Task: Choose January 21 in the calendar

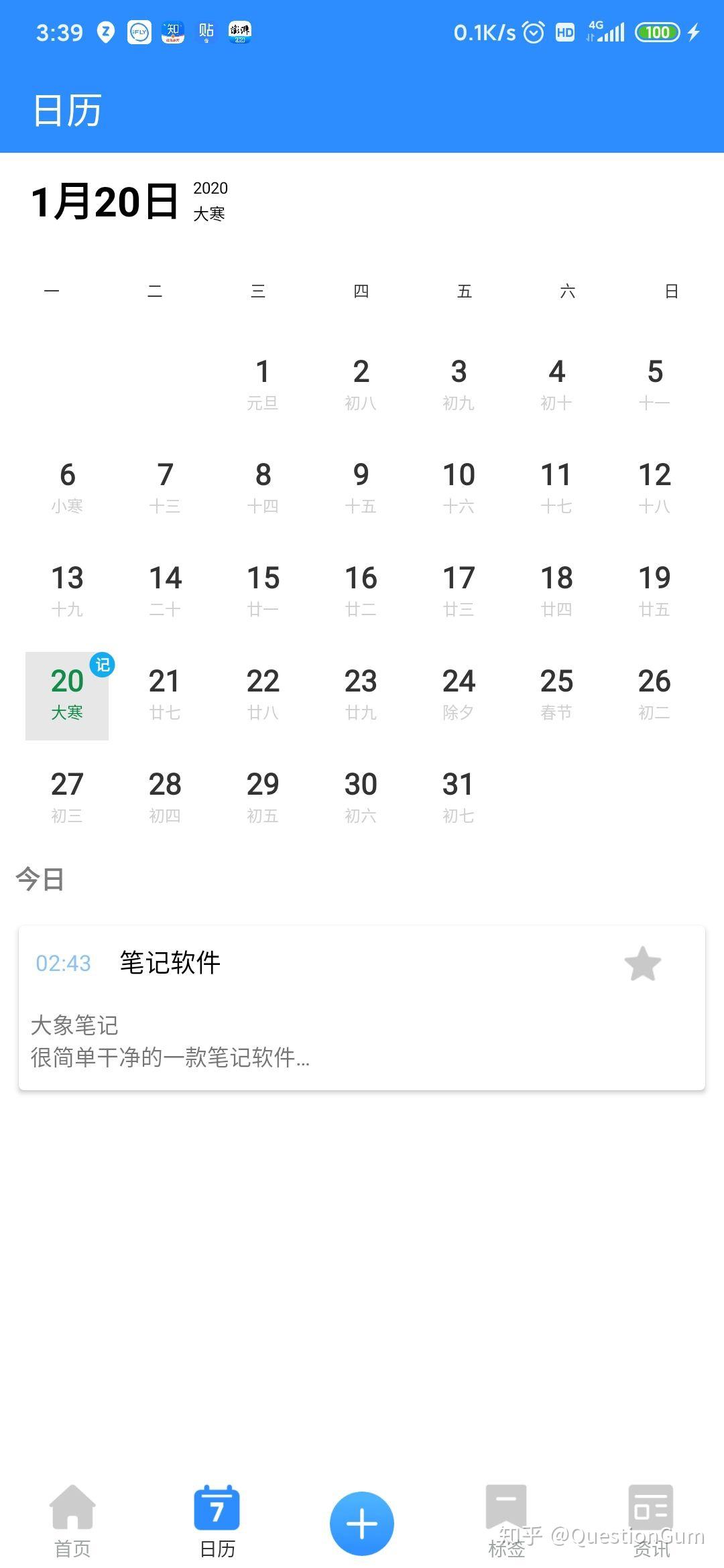Action: click(165, 695)
